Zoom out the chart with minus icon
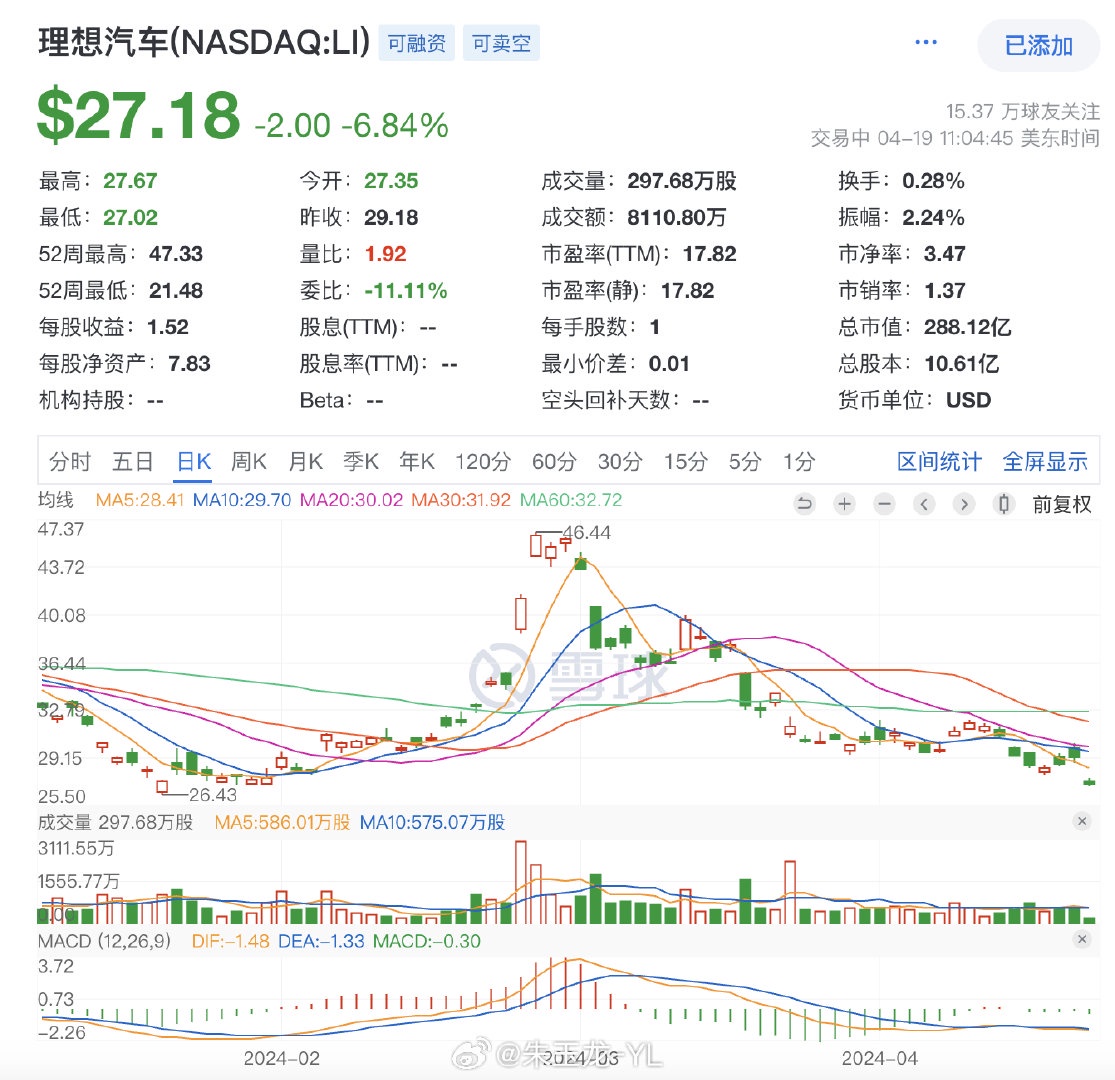Viewport: 1115px width, 1080px height. [884, 504]
